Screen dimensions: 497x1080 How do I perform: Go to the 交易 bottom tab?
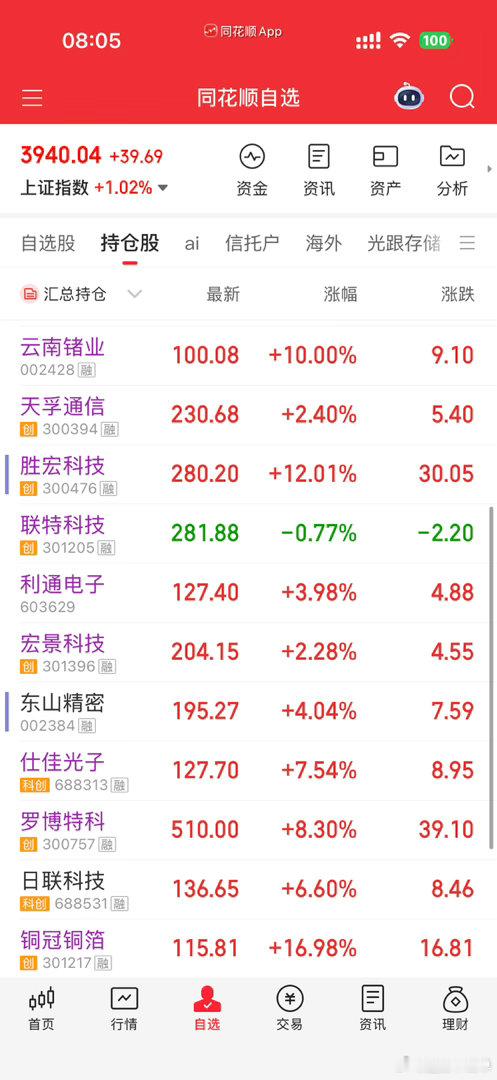tap(290, 1008)
